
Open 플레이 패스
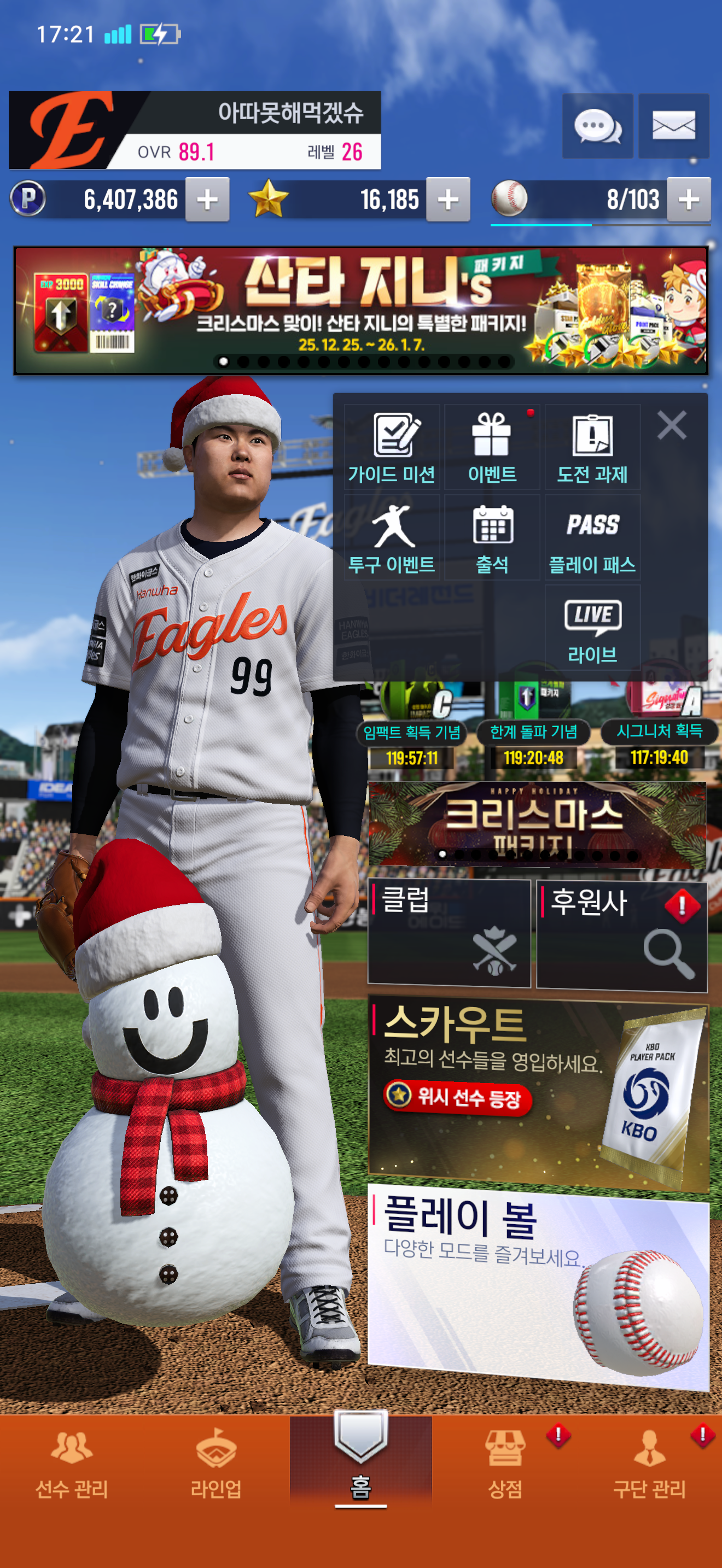pos(592,538)
